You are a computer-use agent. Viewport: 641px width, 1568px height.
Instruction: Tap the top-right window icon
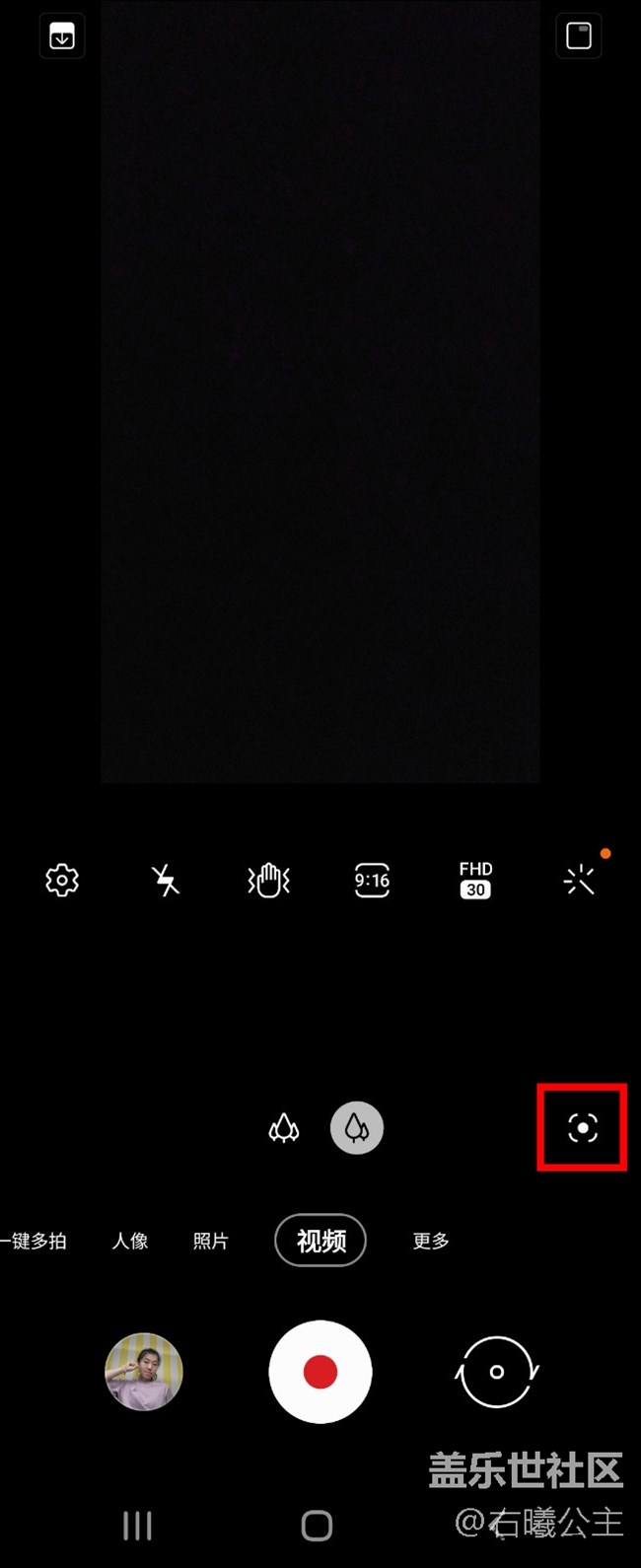[x=579, y=36]
